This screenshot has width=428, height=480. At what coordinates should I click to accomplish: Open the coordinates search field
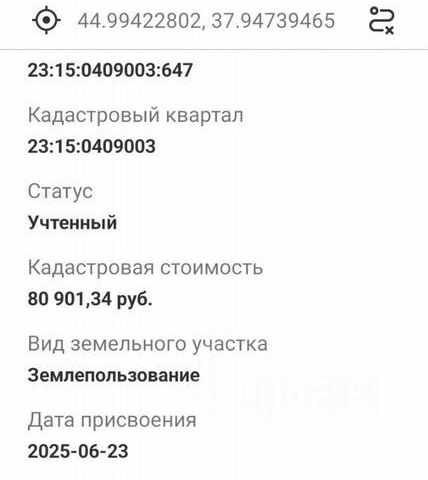tap(206, 21)
